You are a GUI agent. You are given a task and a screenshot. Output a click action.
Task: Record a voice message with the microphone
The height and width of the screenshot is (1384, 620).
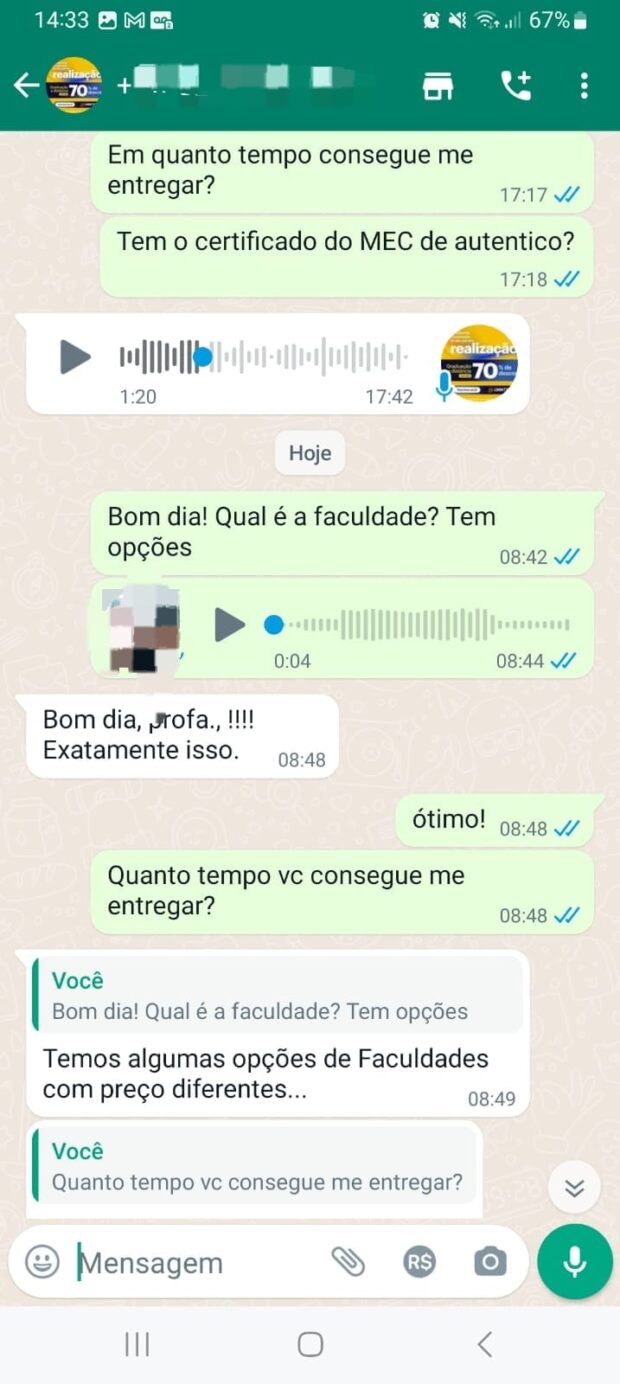coord(574,1262)
